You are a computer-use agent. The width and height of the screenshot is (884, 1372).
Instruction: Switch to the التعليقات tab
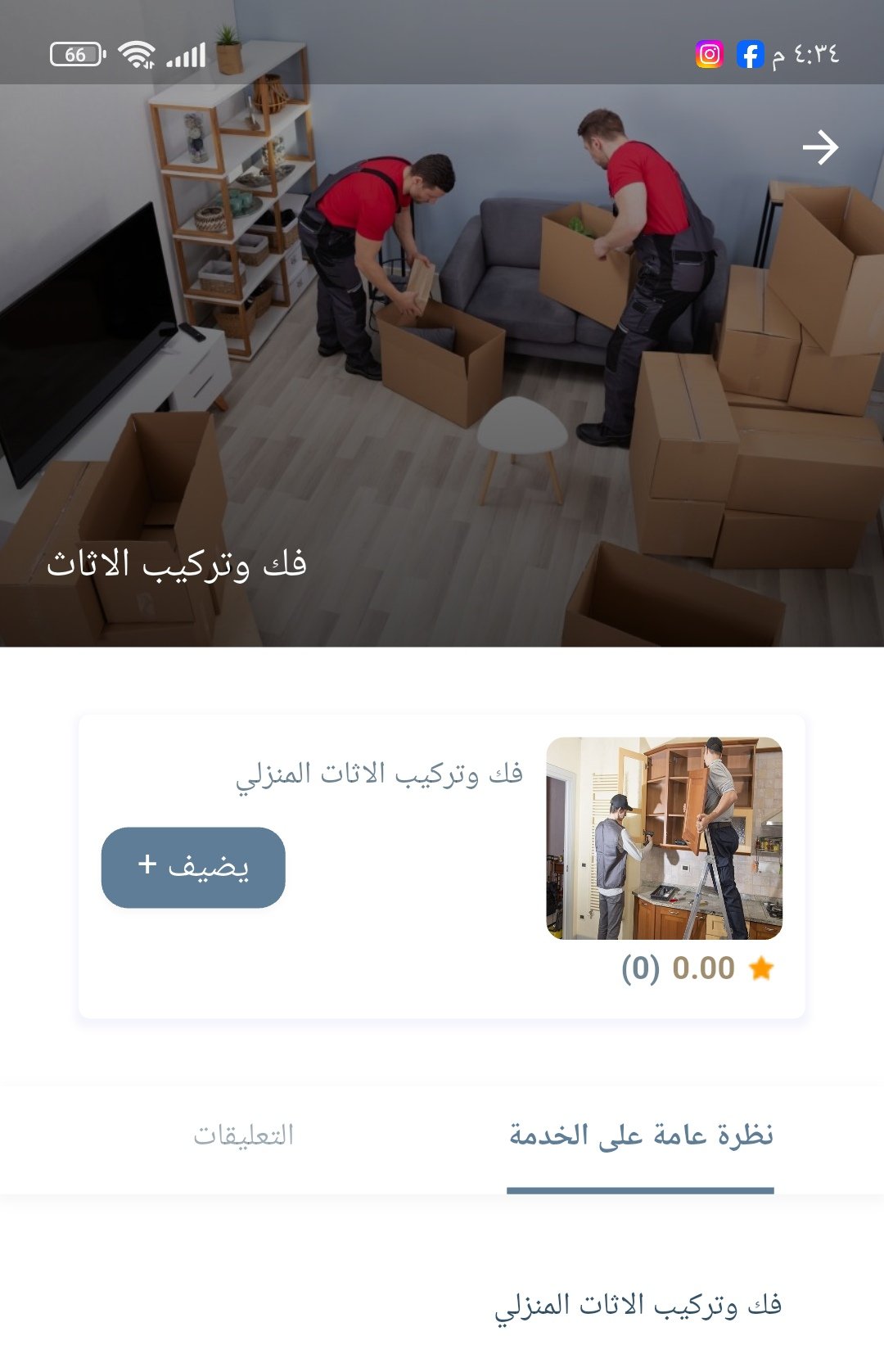243,1135
